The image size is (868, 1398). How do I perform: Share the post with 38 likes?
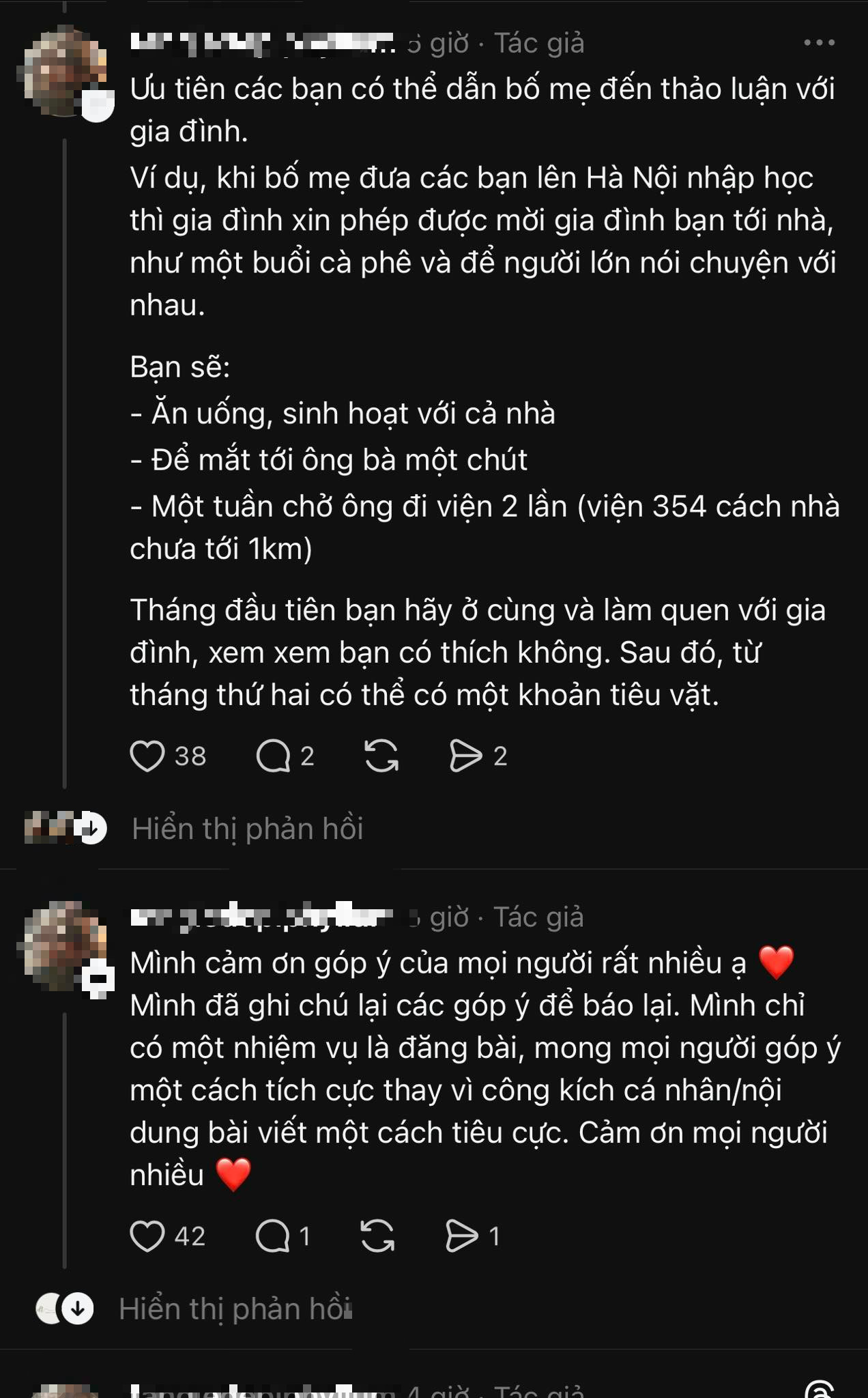(465, 756)
